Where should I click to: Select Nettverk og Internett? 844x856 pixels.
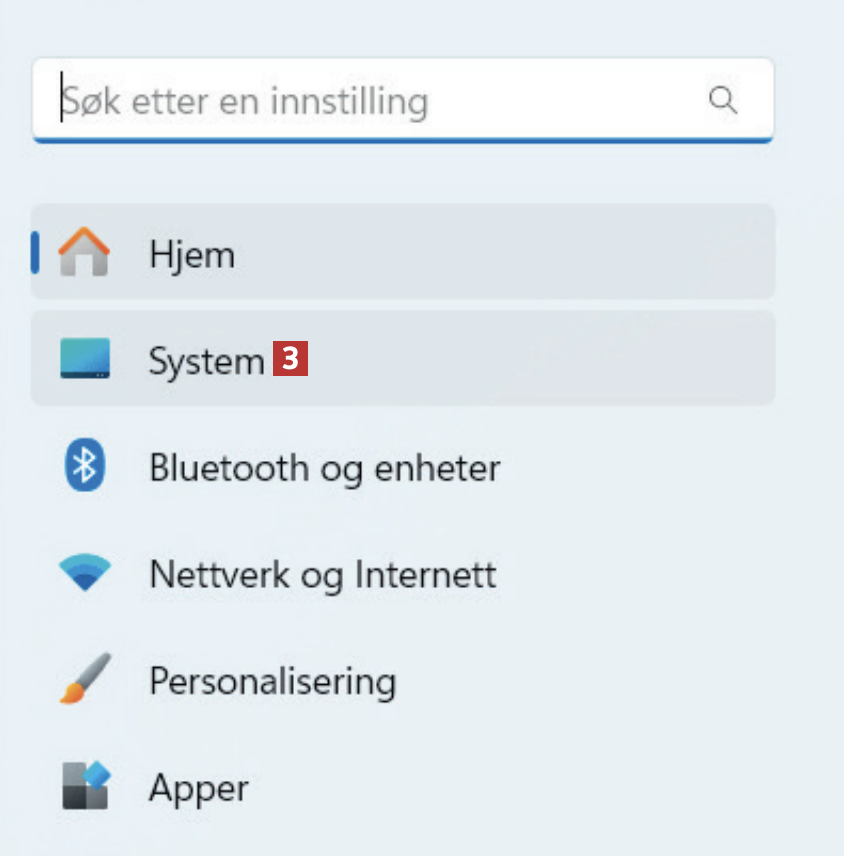322,574
